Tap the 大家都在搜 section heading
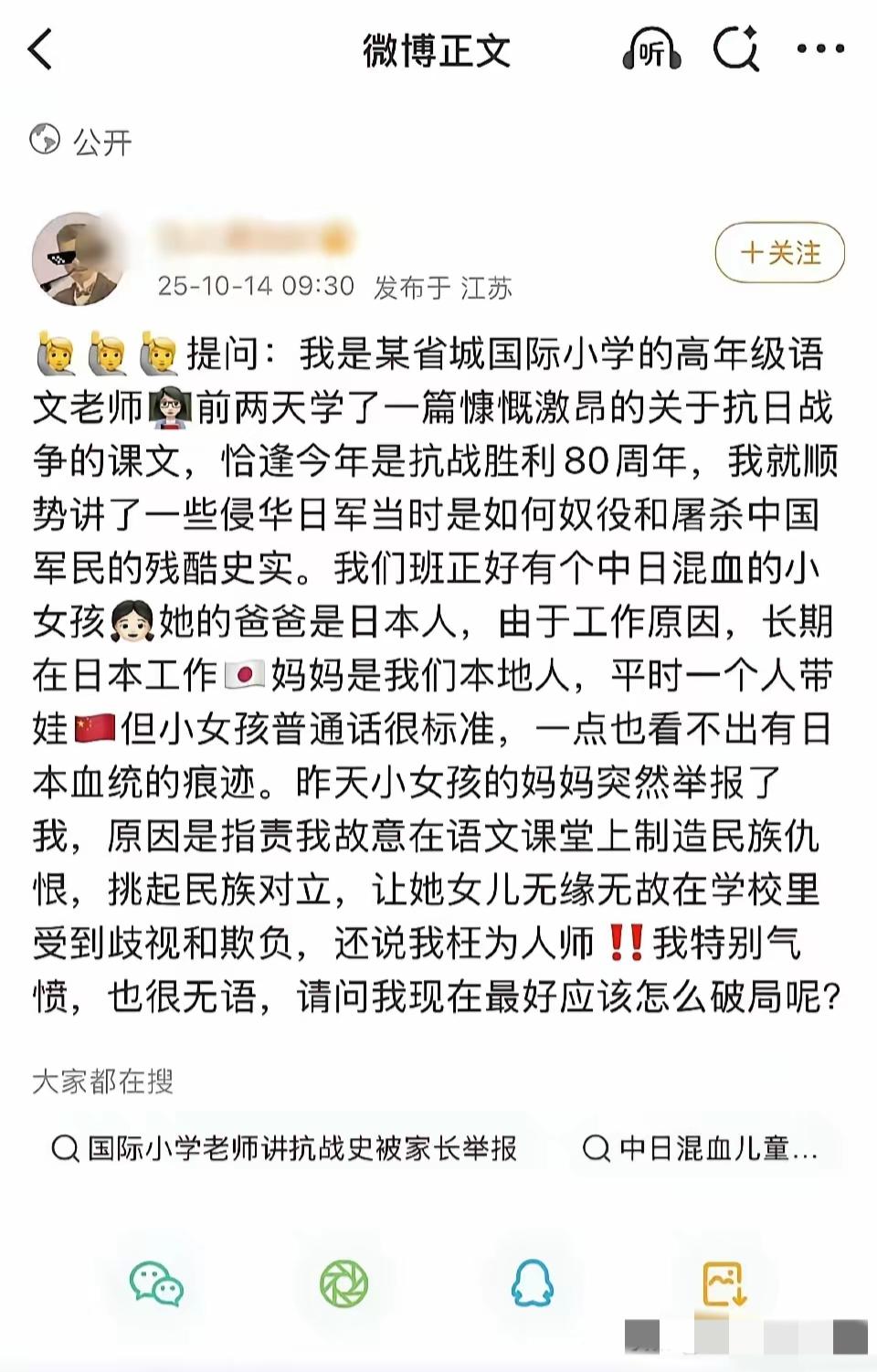 click(x=105, y=1082)
